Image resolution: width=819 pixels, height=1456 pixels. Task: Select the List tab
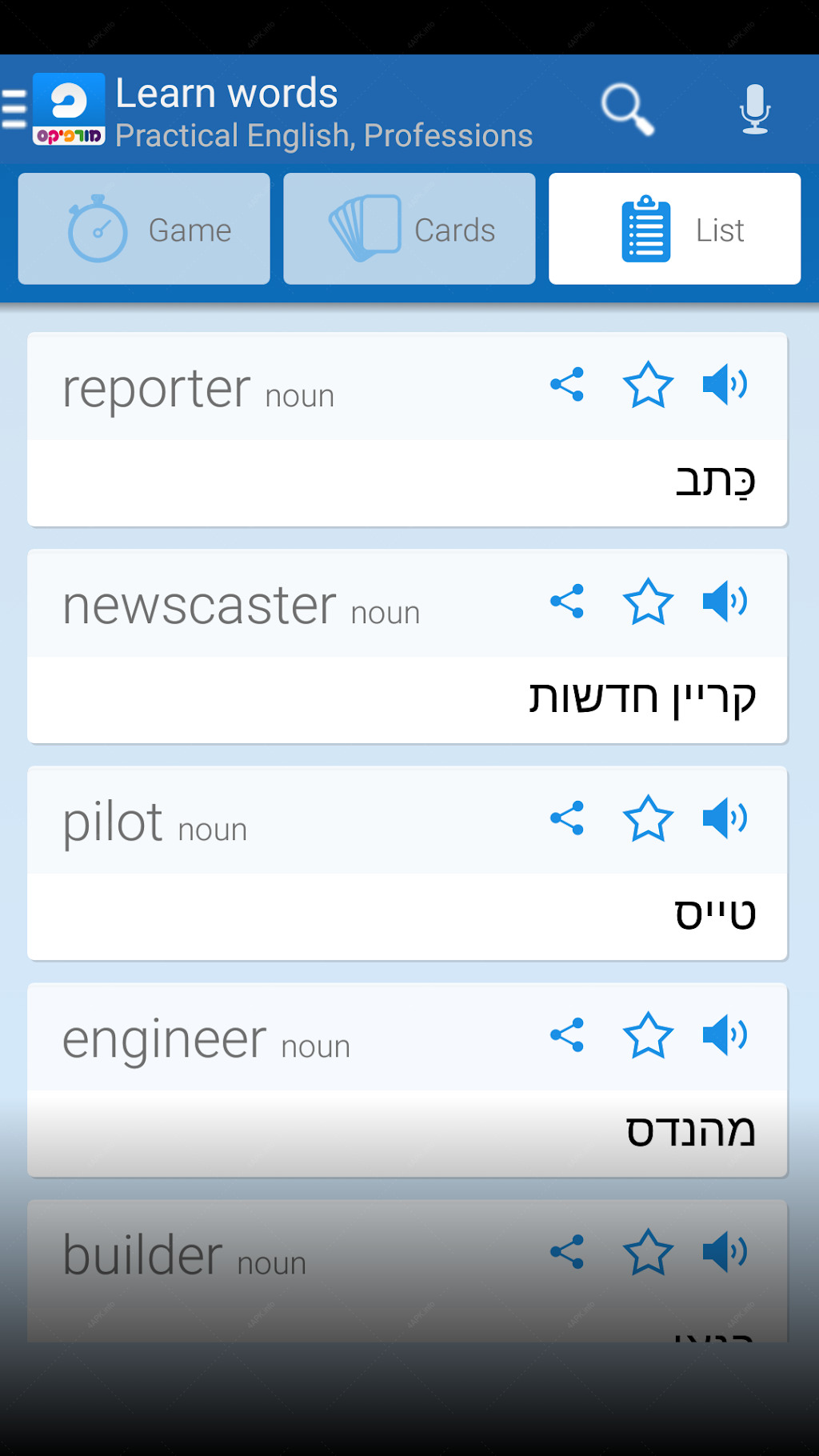674,229
